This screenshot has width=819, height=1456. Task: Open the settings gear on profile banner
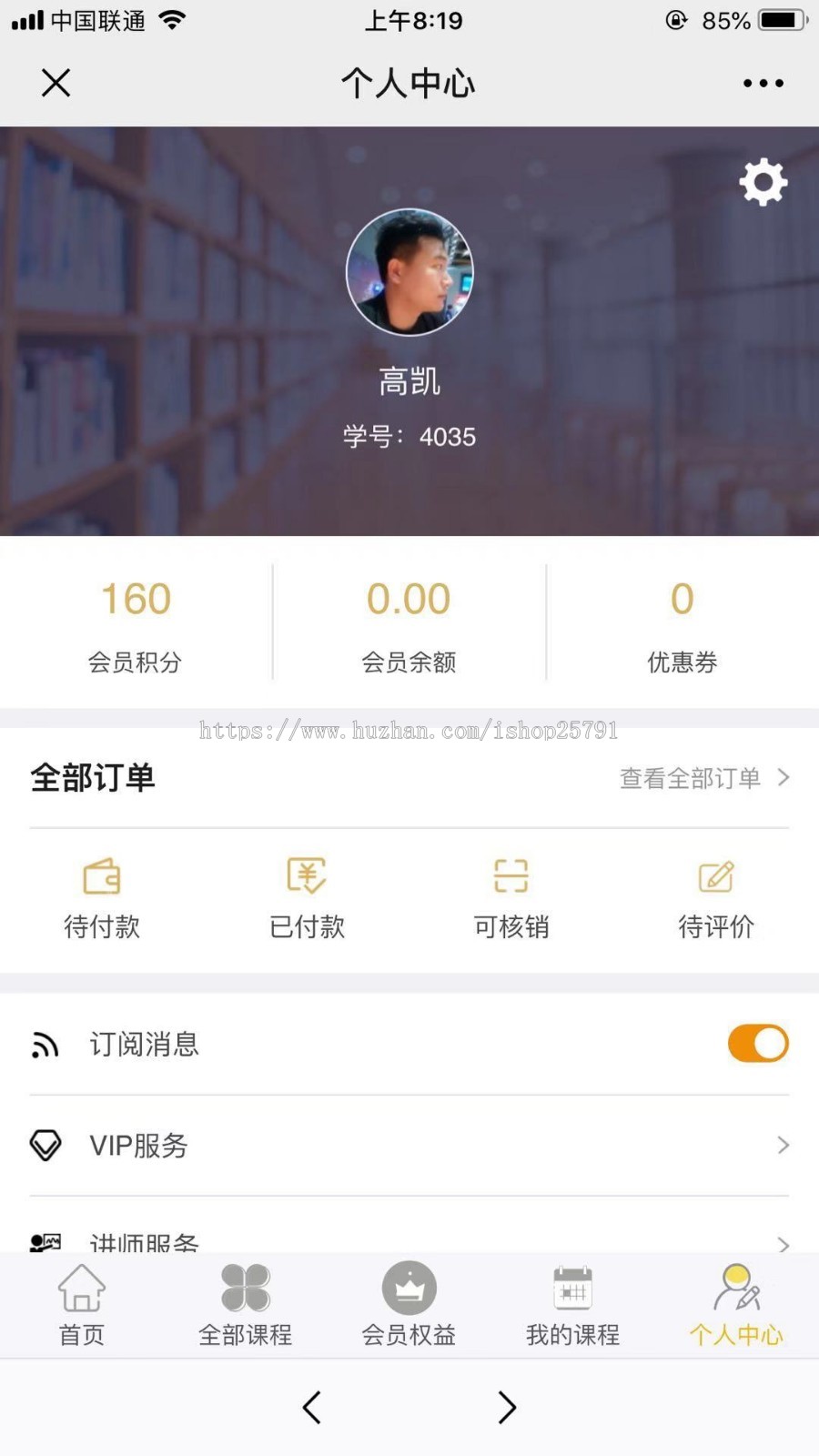(x=763, y=181)
